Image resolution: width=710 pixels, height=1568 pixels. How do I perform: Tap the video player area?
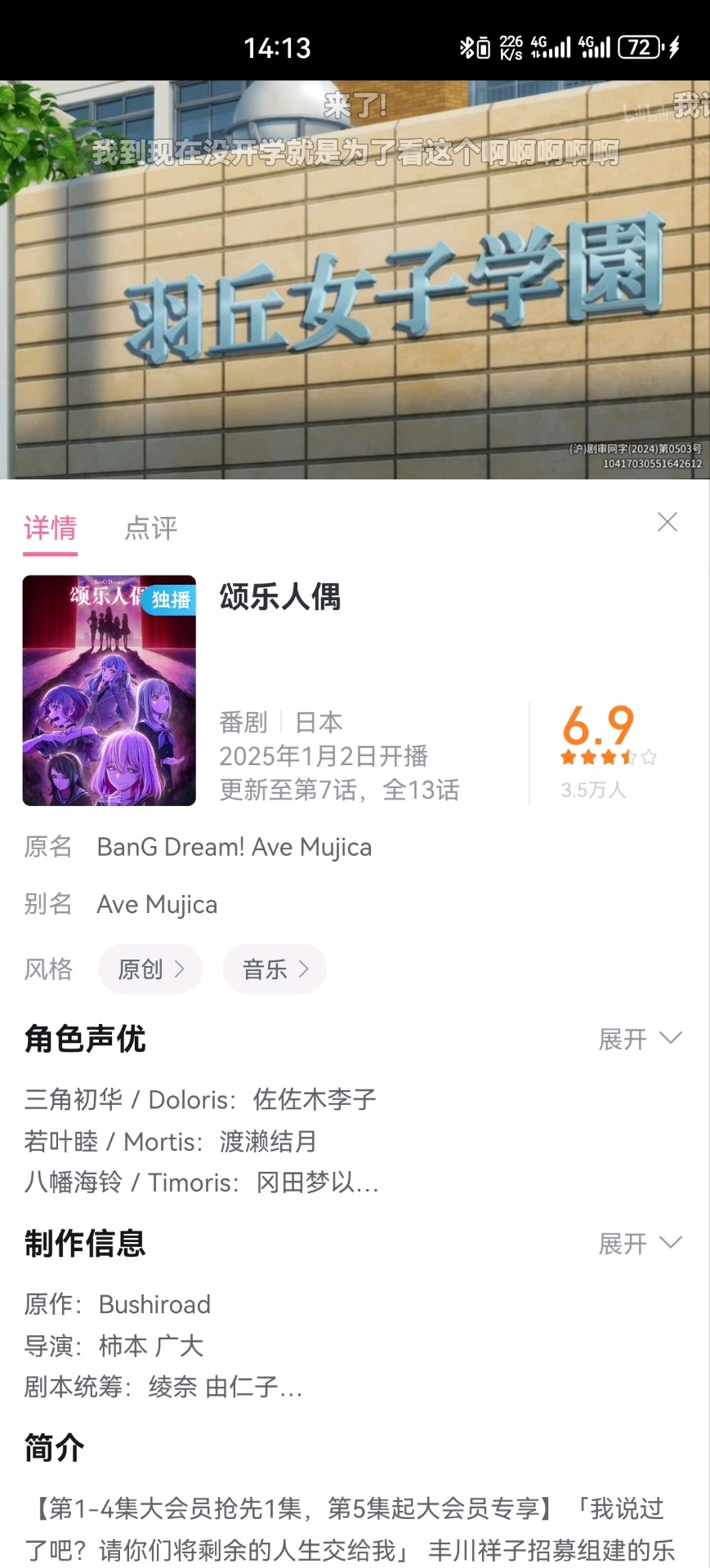coord(355,279)
